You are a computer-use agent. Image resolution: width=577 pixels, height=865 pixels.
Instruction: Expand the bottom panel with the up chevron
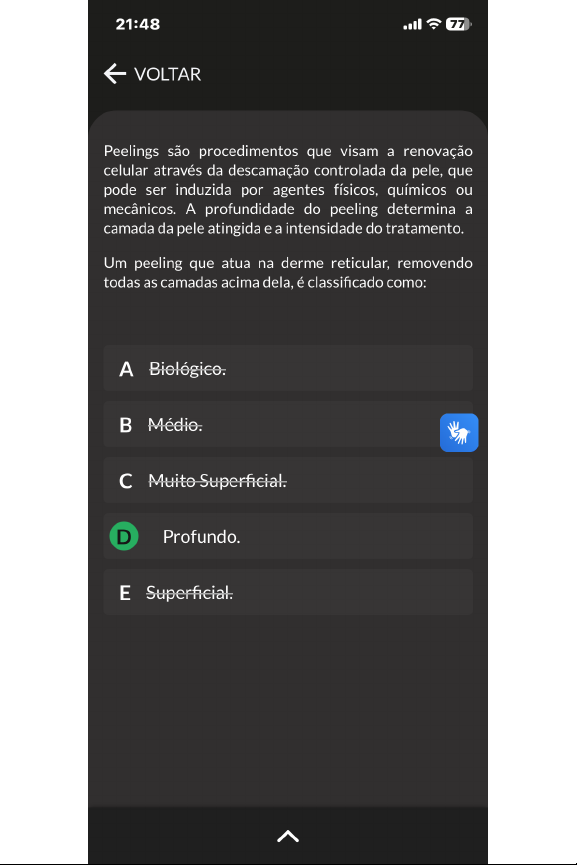tap(288, 836)
